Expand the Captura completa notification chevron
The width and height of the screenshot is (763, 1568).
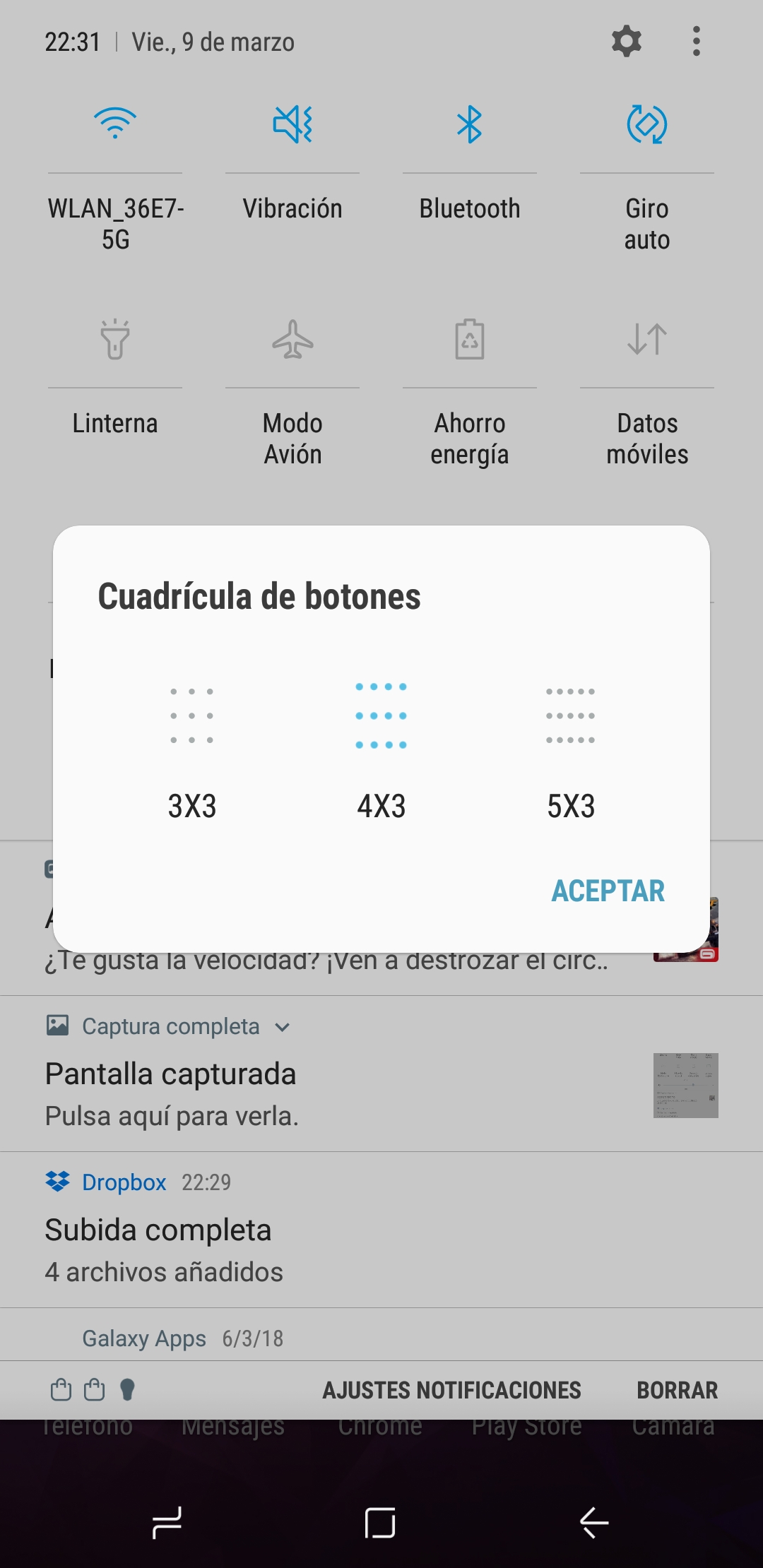[282, 1027]
